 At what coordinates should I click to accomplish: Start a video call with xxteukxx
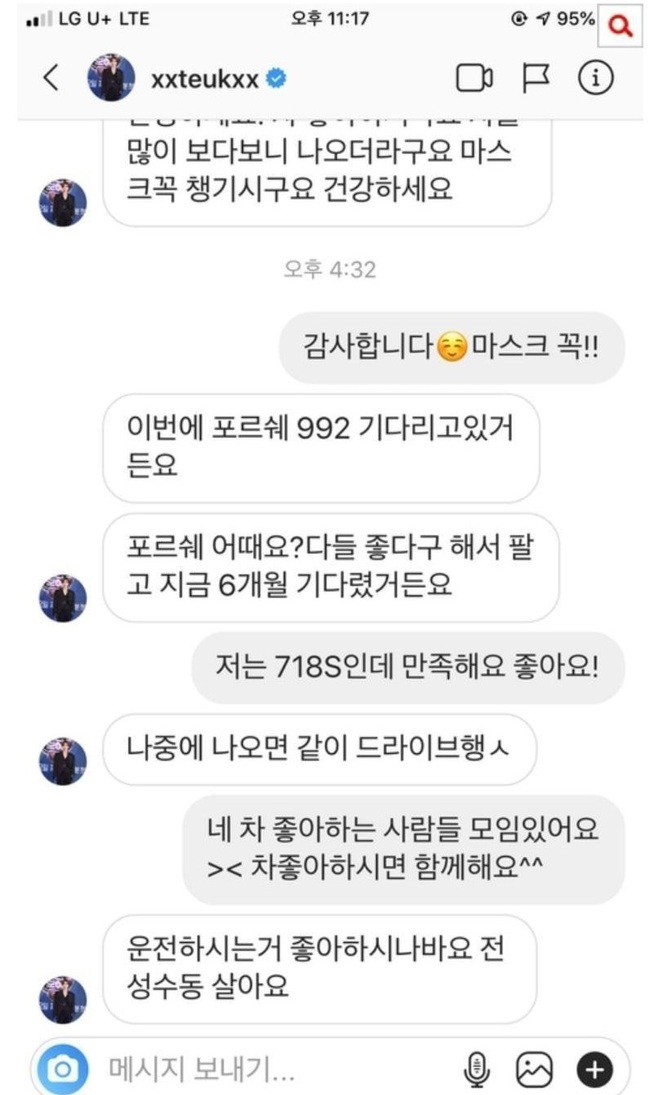coord(475,78)
